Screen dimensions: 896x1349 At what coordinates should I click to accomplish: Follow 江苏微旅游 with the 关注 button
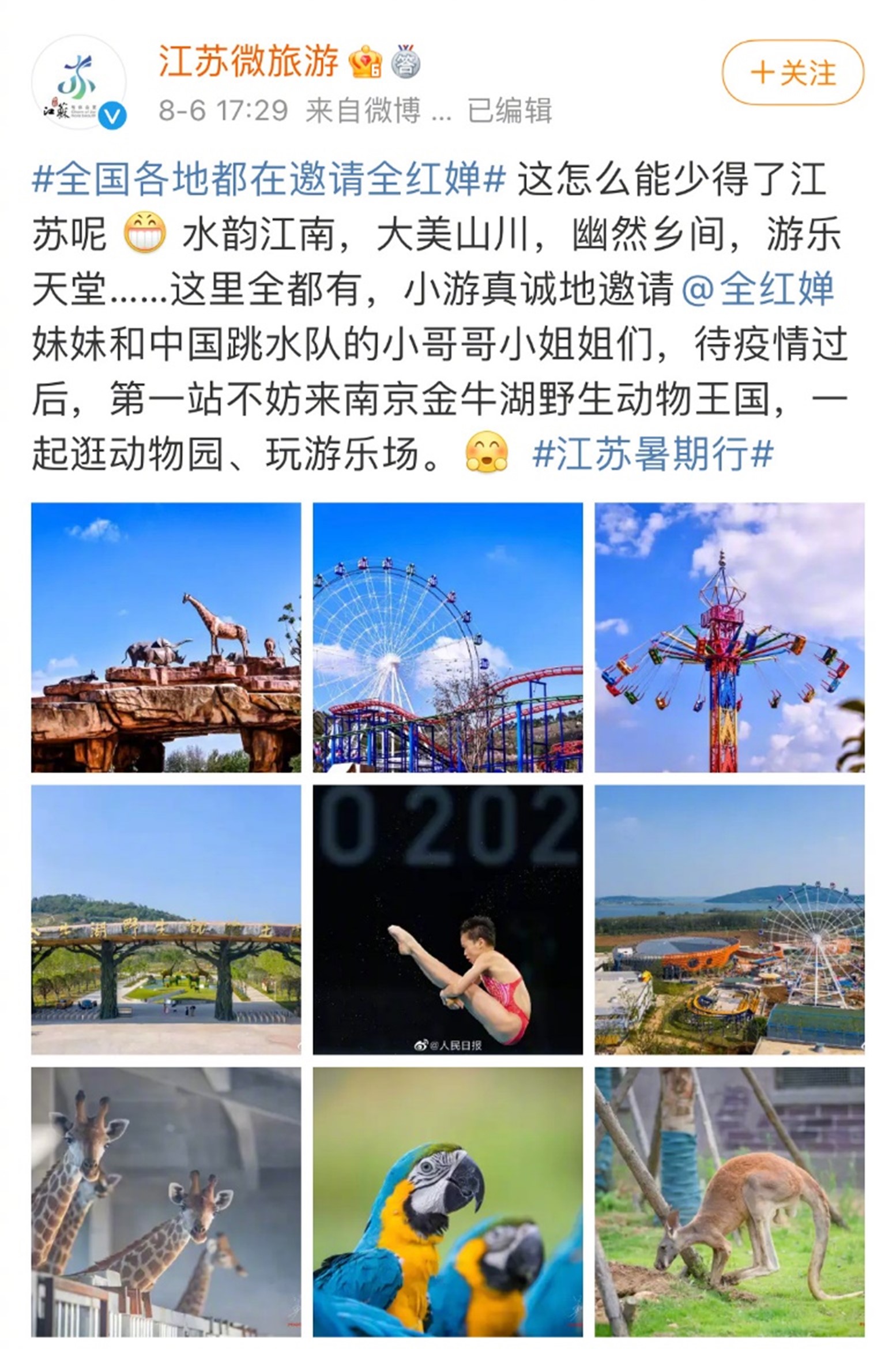pos(792,73)
